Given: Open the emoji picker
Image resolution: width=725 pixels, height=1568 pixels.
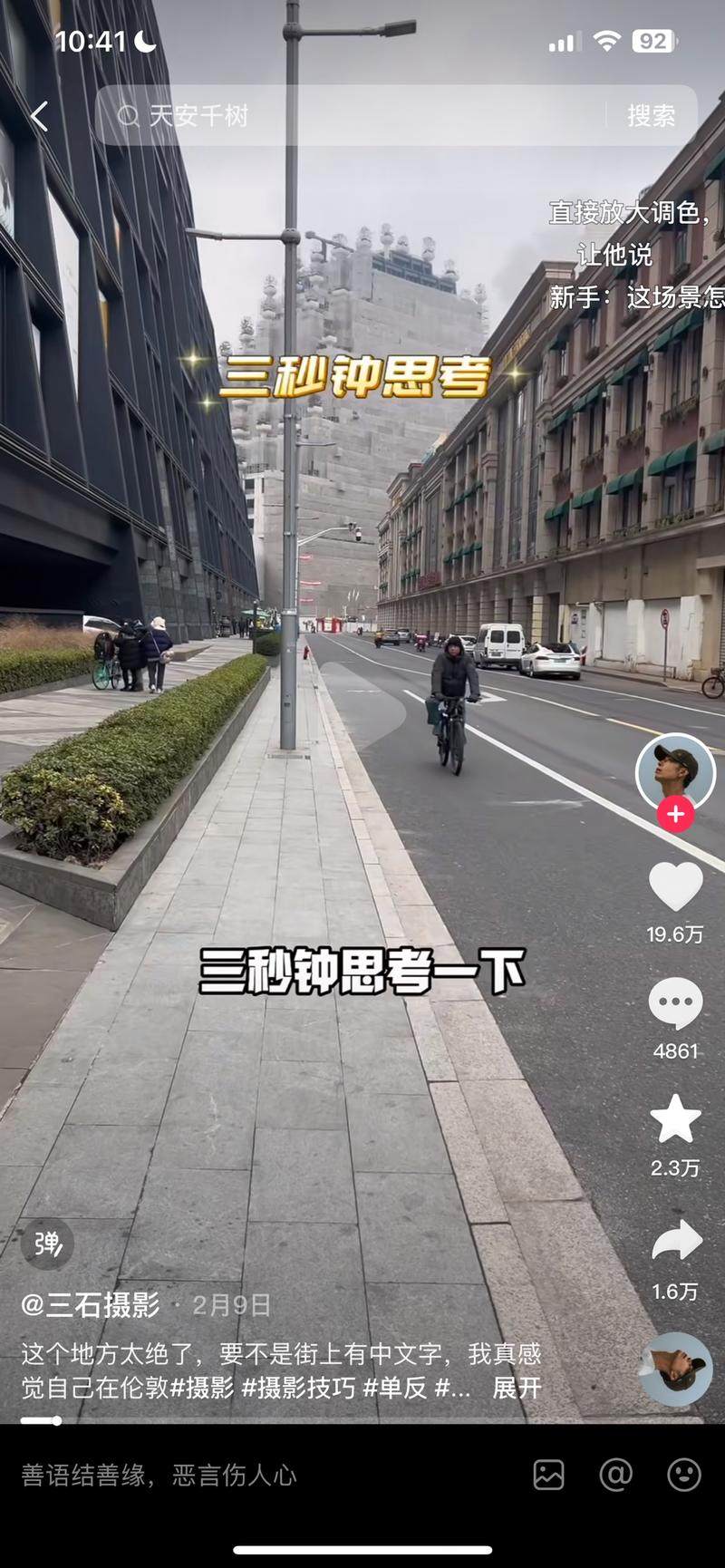Looking at the screenshot, I should point(683,1476).
